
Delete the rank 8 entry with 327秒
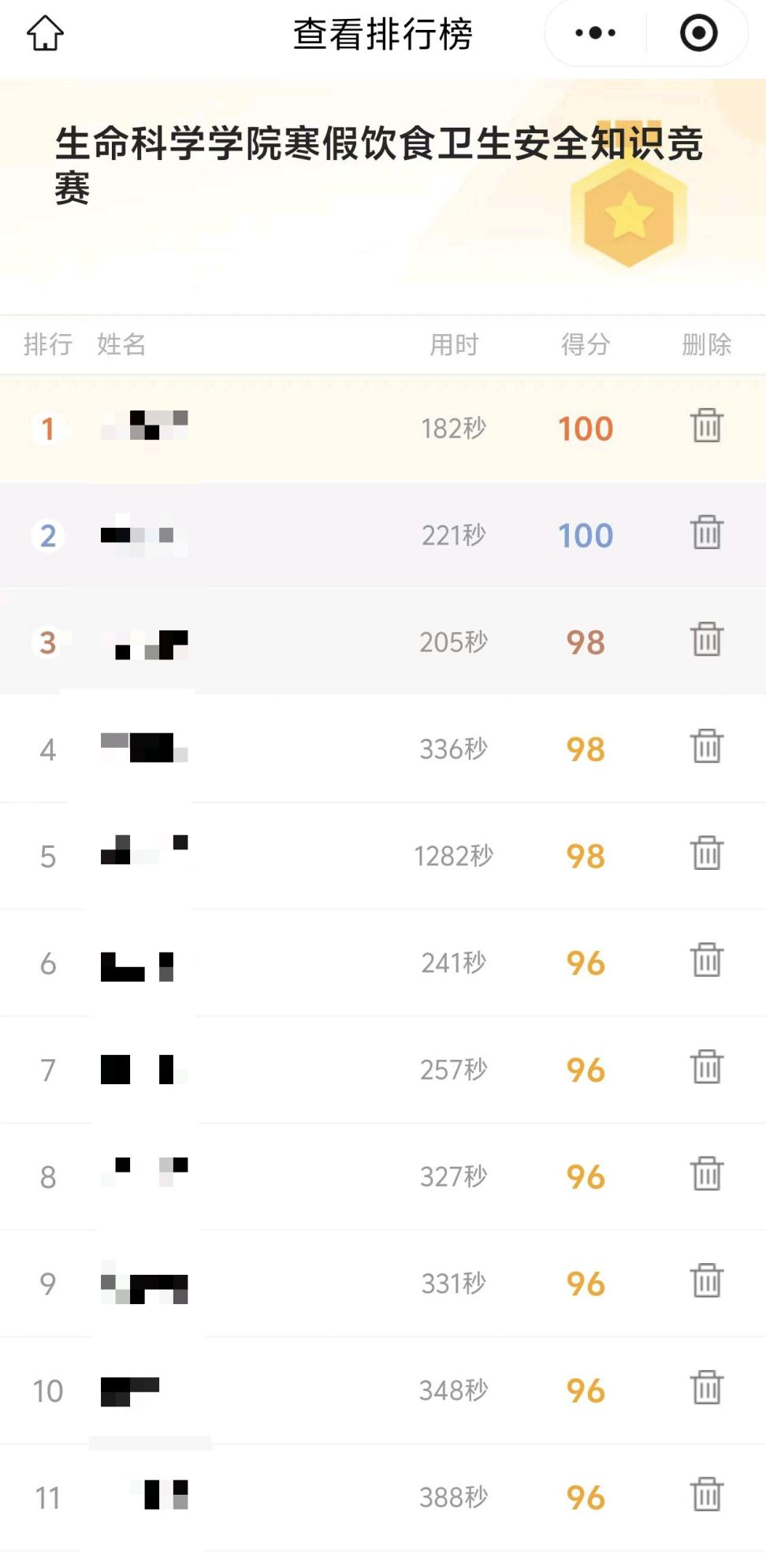coord(706,1174)
